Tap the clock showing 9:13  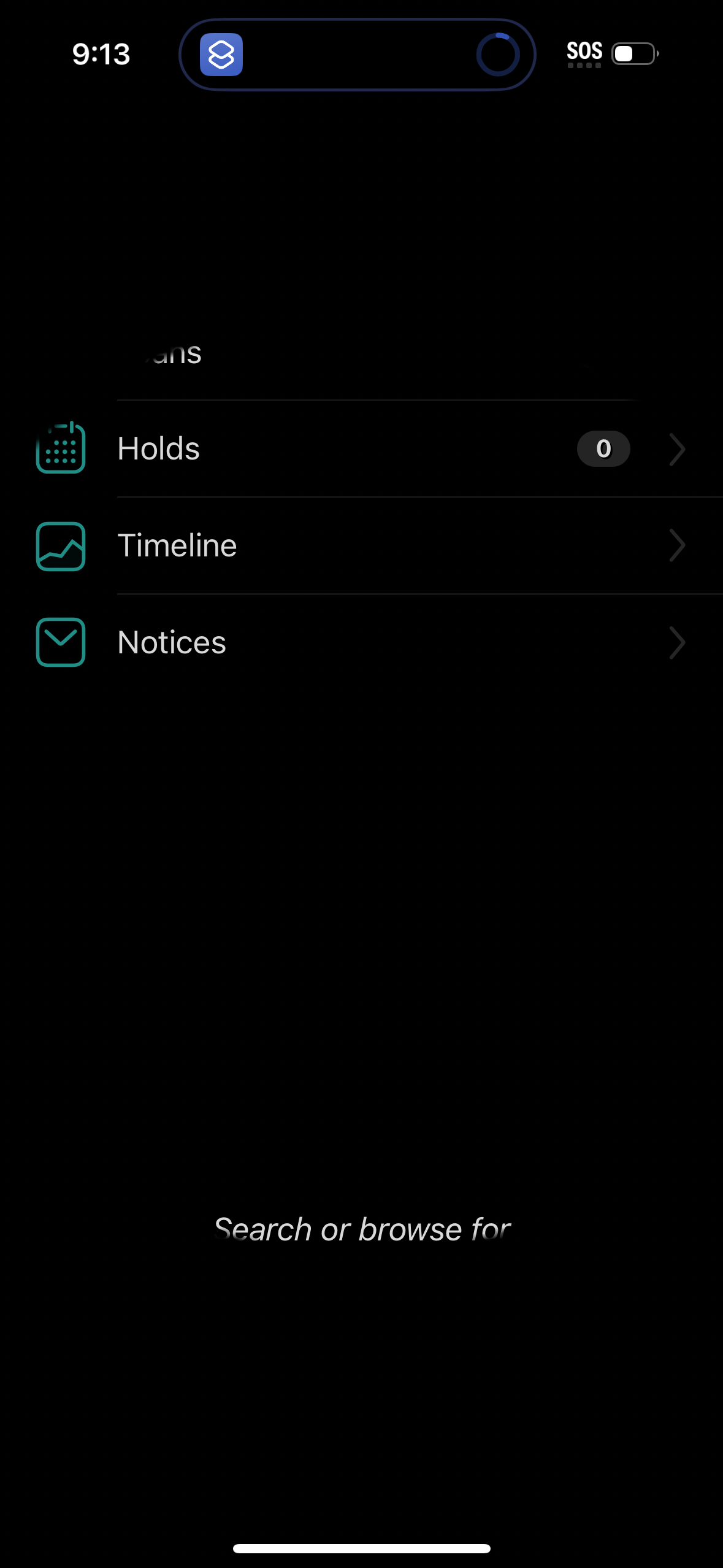(x=101, y=54)
